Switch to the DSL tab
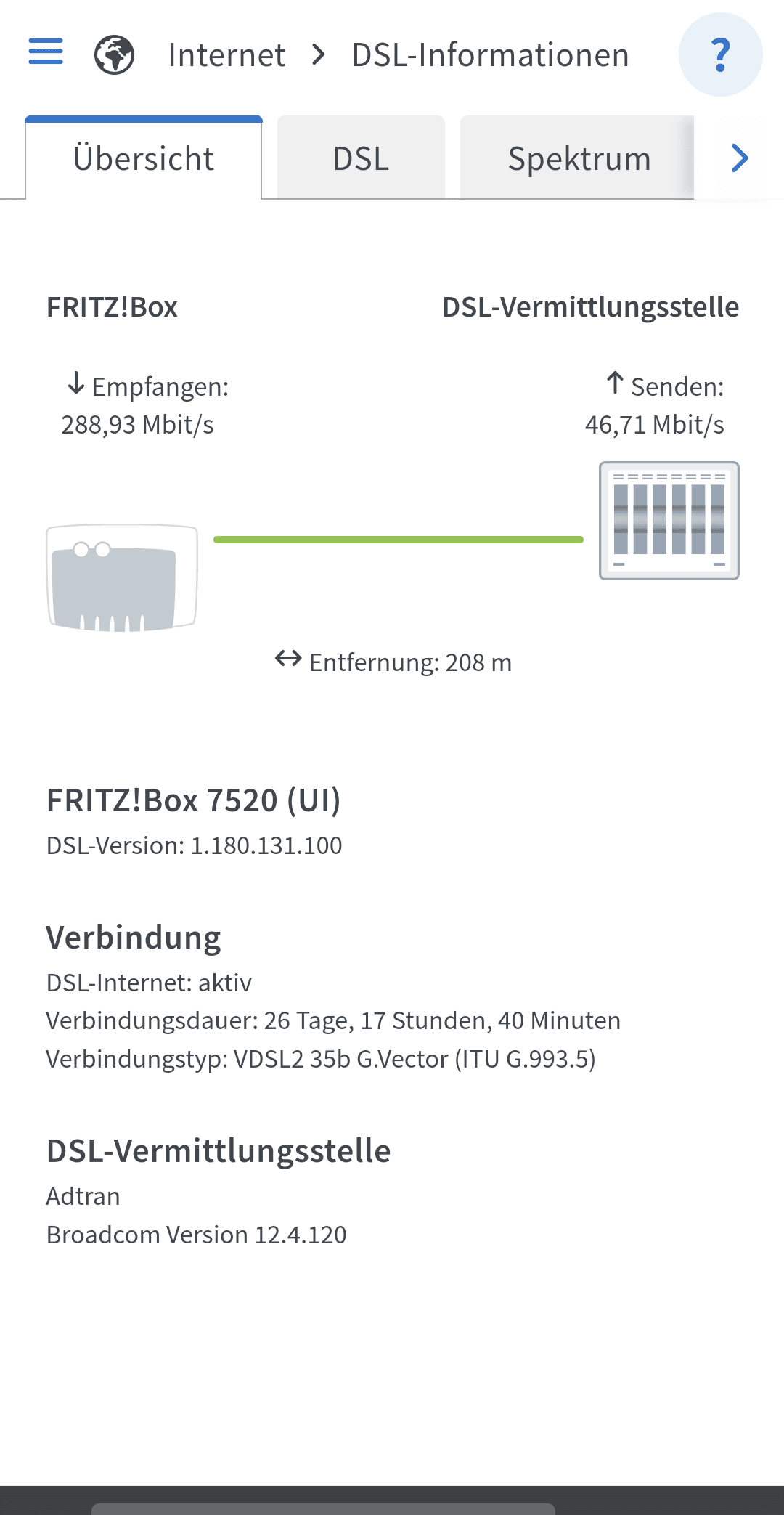The image size is (784, 1515). pos(361,158)
